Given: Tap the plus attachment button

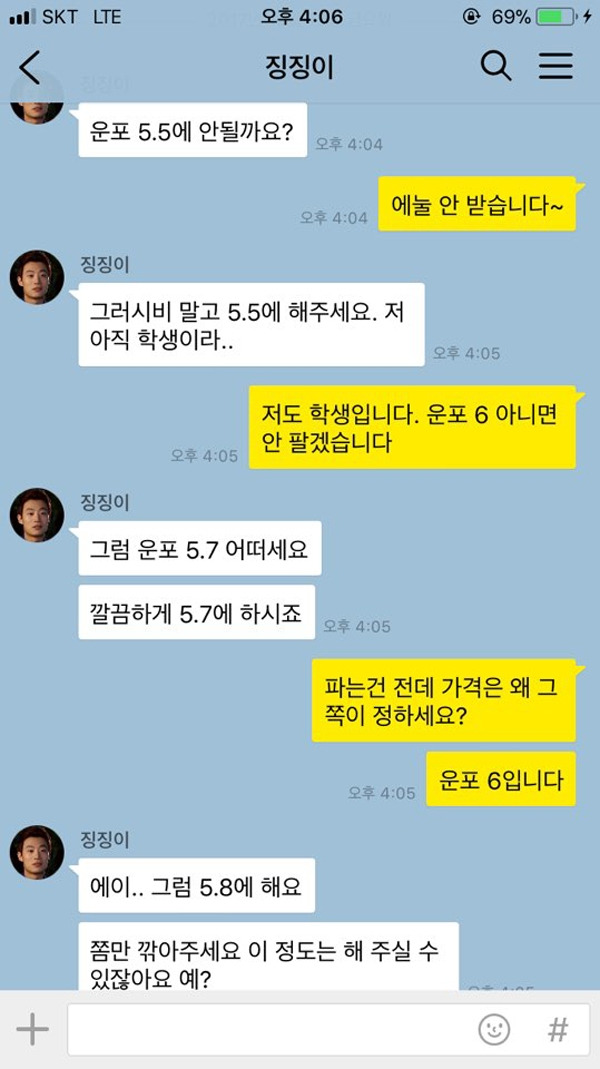Looking at the screenshot, I should coord(32,1029).
